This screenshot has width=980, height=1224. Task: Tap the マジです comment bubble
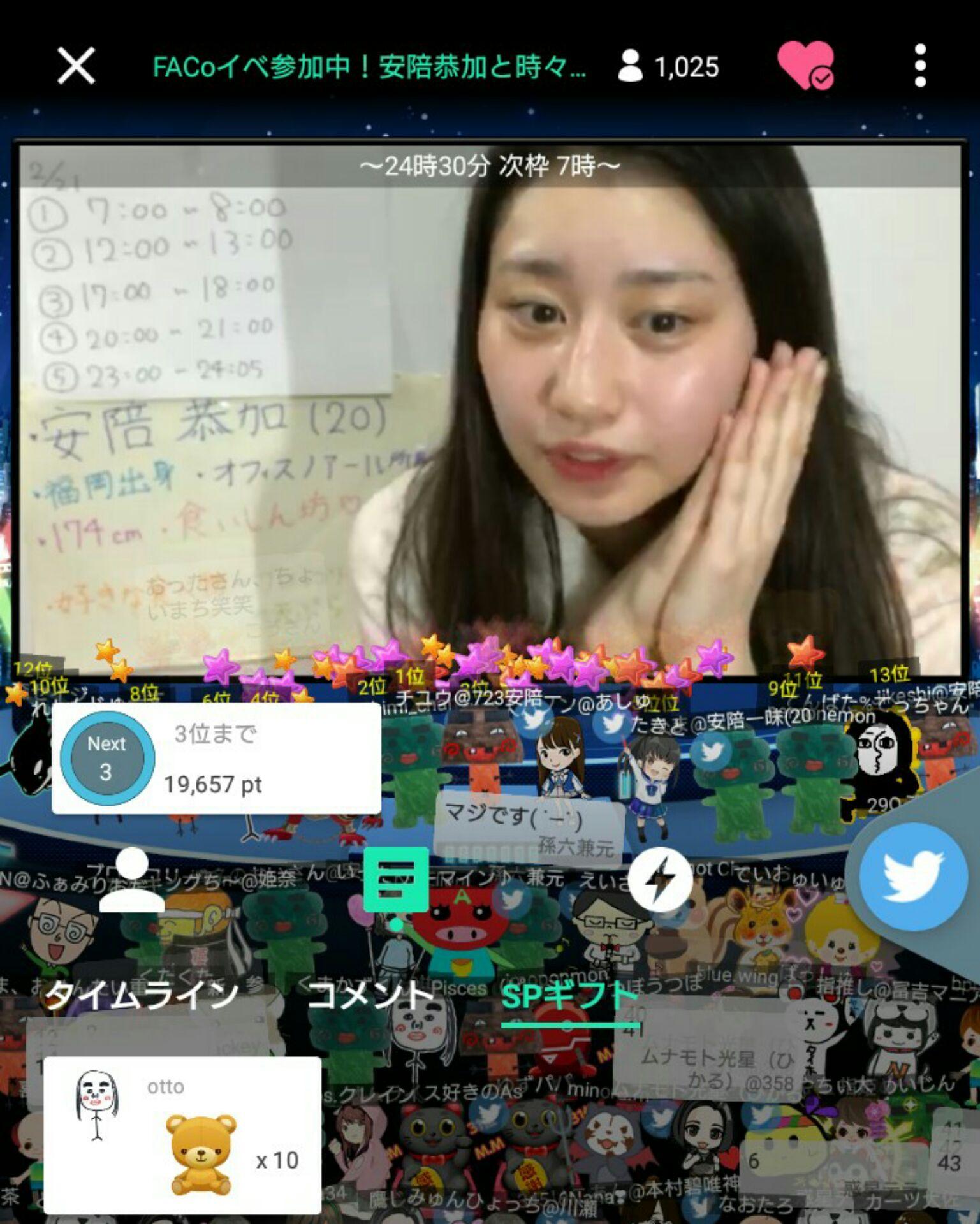click(523, 822)
